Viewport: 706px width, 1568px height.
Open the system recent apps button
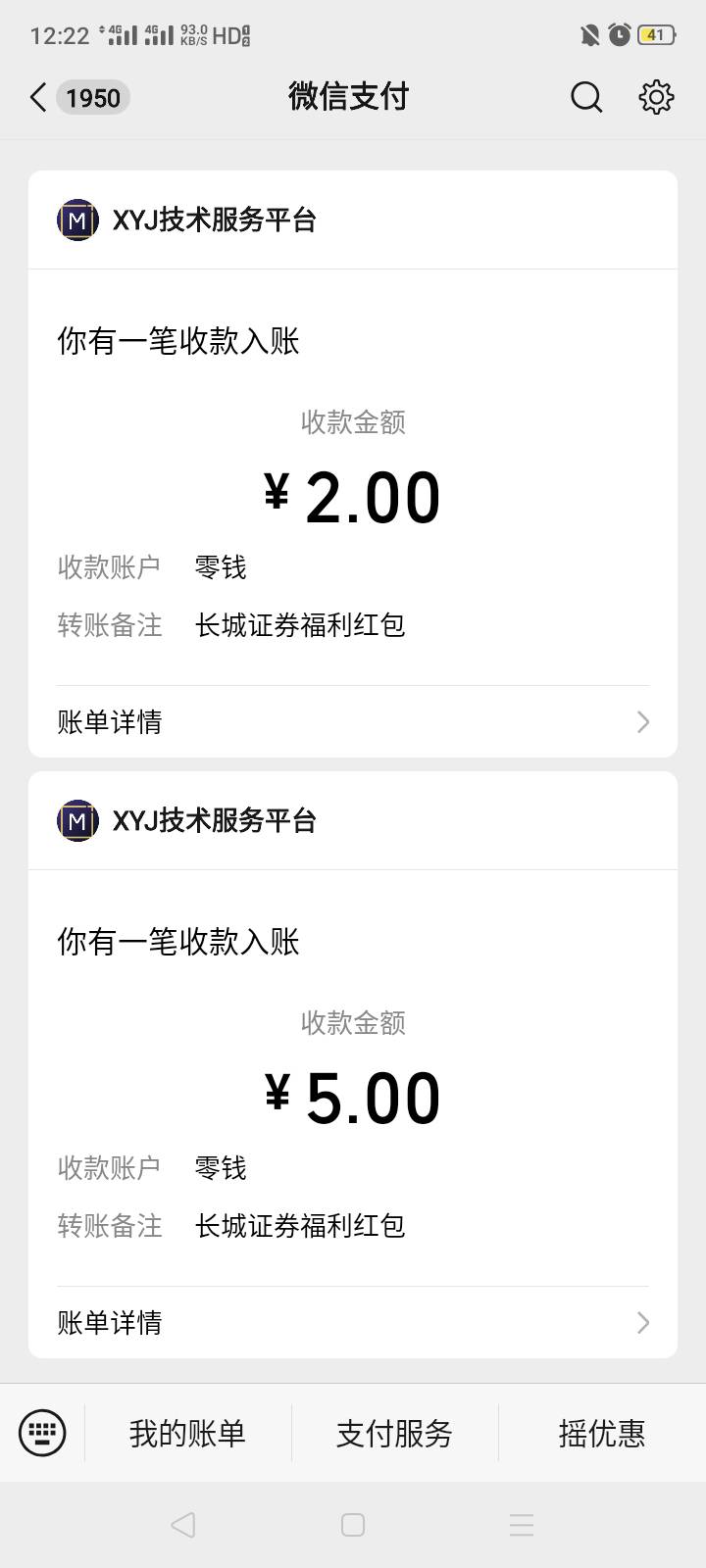[522, 1525]
